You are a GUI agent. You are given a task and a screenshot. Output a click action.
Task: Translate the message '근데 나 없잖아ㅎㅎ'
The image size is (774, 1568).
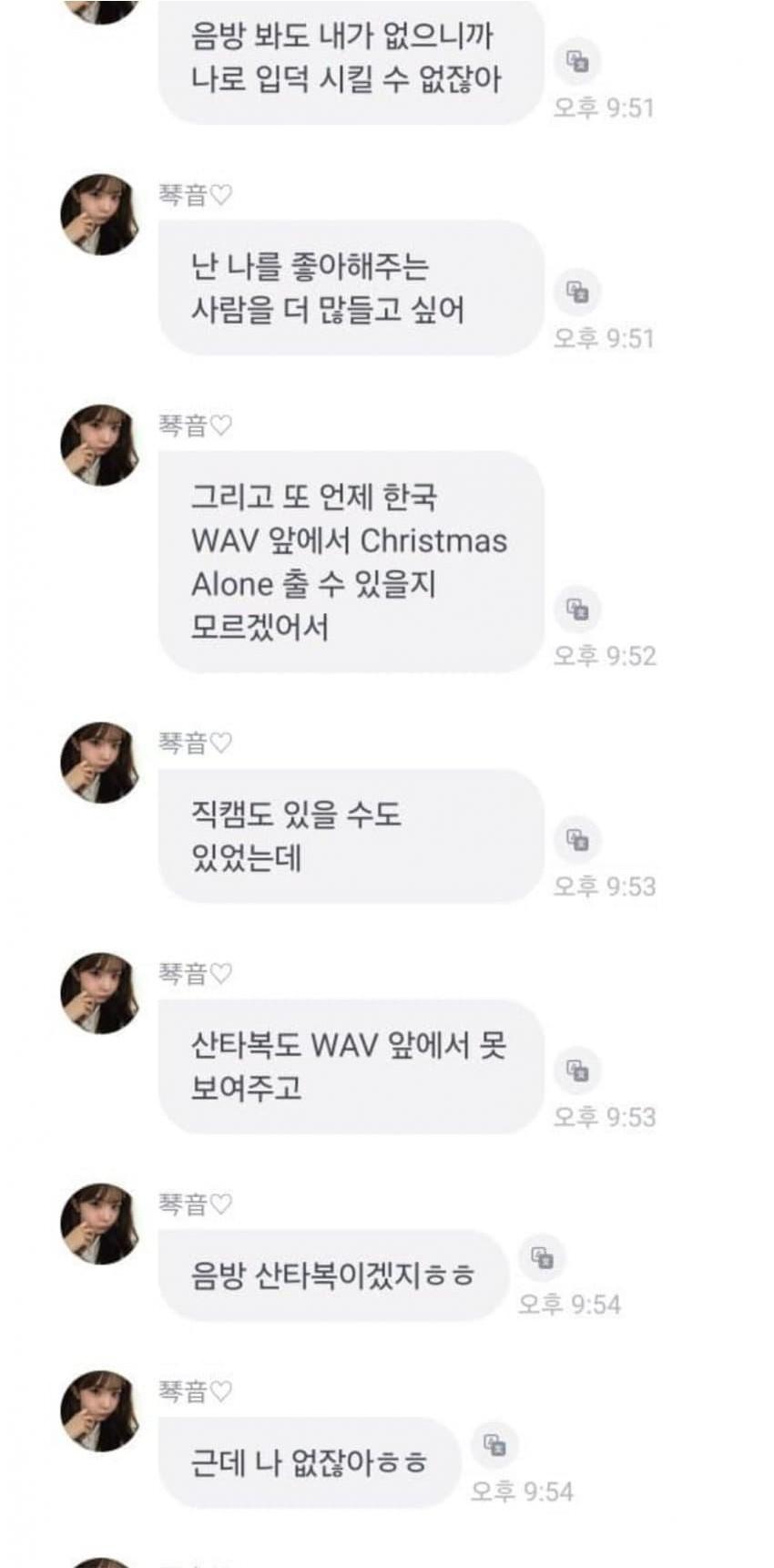[x=494, y=1445]
